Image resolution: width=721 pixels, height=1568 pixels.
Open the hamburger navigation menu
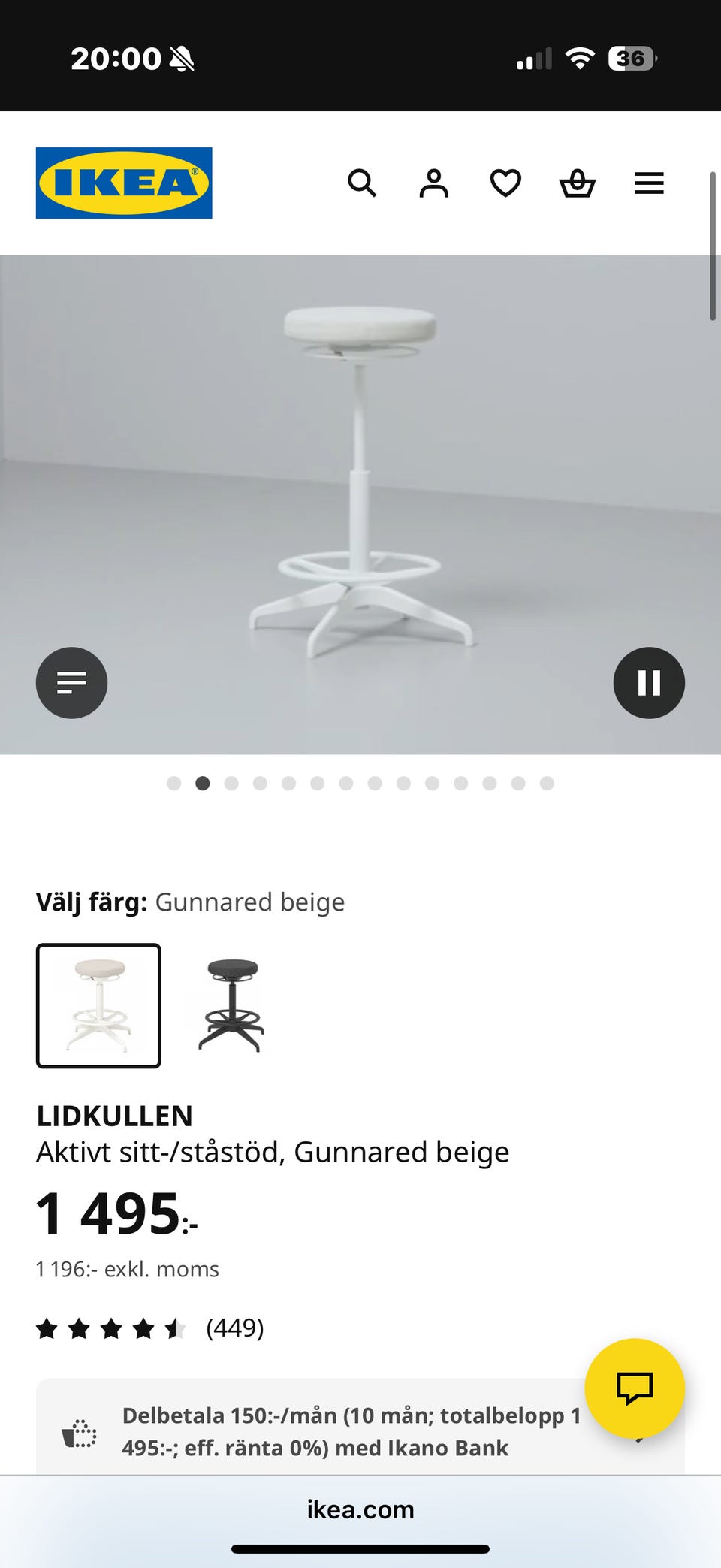[x=649, y=183]
